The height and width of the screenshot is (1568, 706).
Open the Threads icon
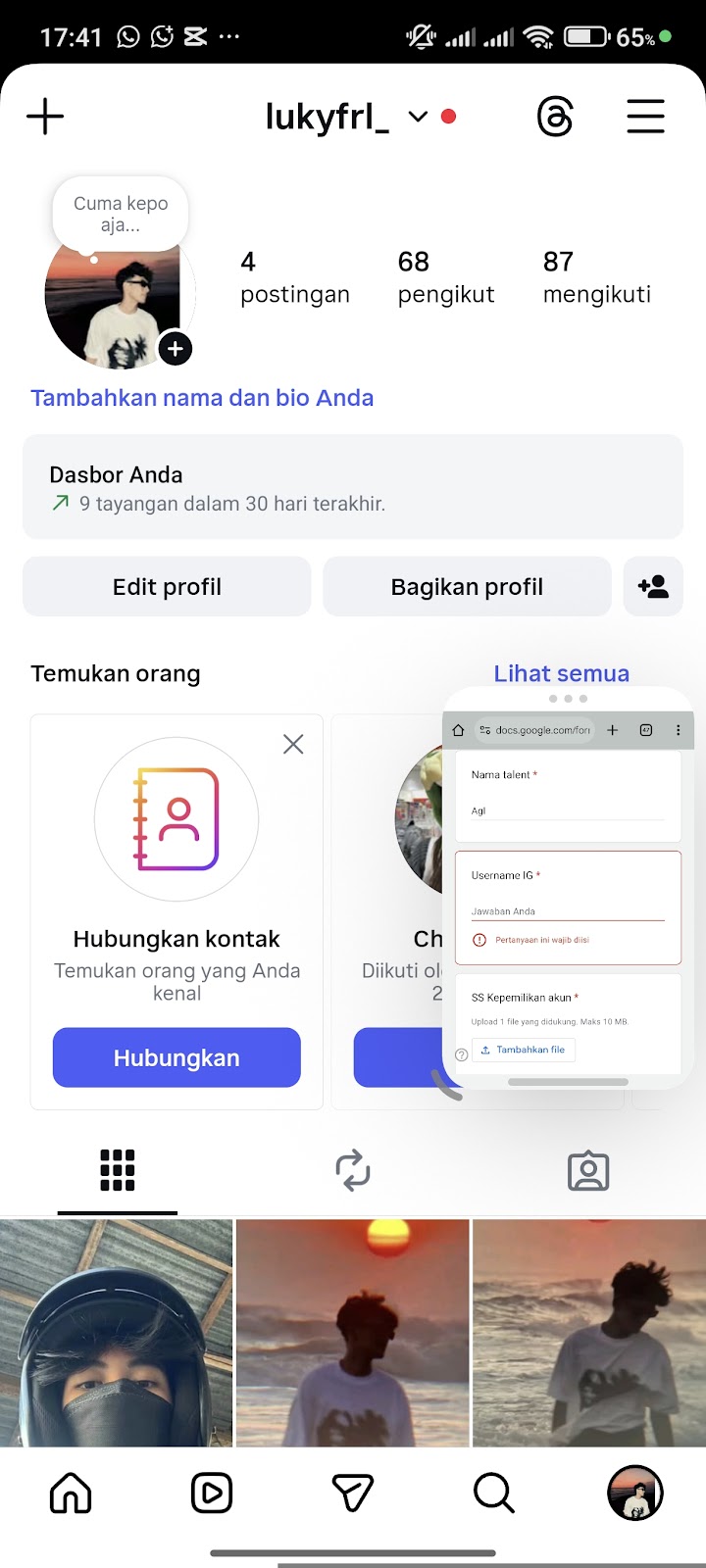click(555, 118)
